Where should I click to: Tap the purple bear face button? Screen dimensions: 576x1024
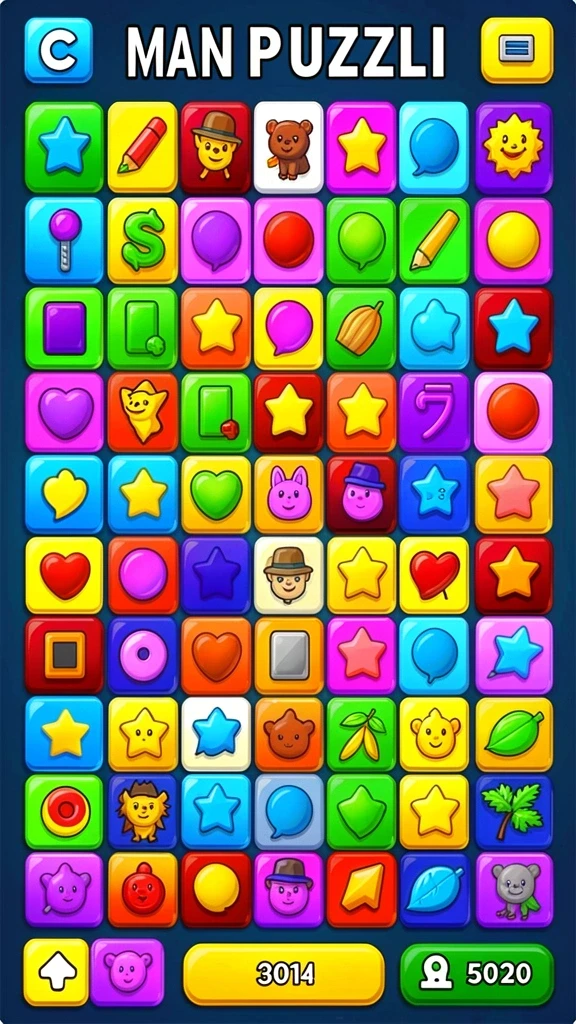click(x=128, y=972)
